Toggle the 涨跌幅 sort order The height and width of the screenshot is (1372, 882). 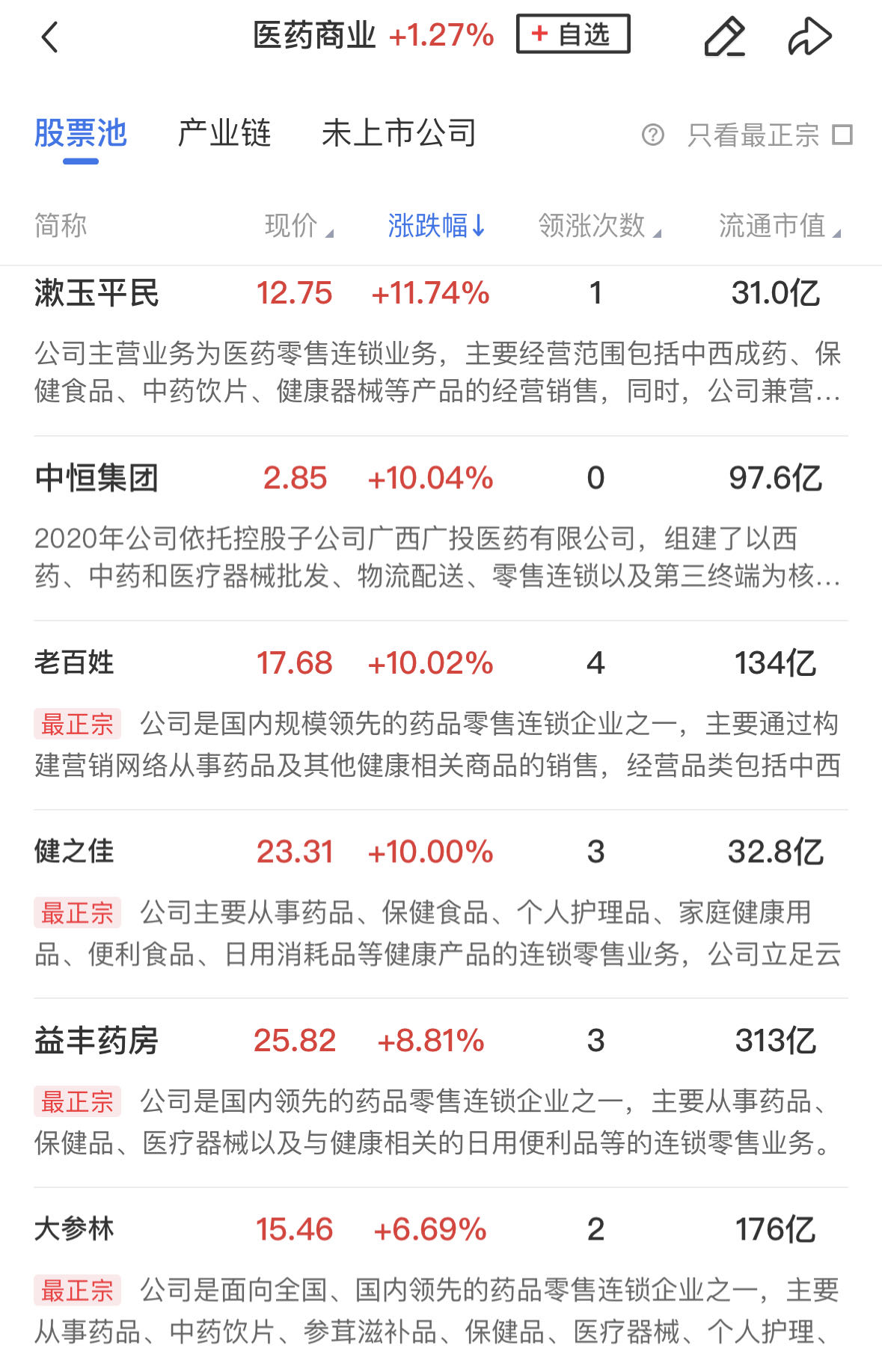point(436,225)
